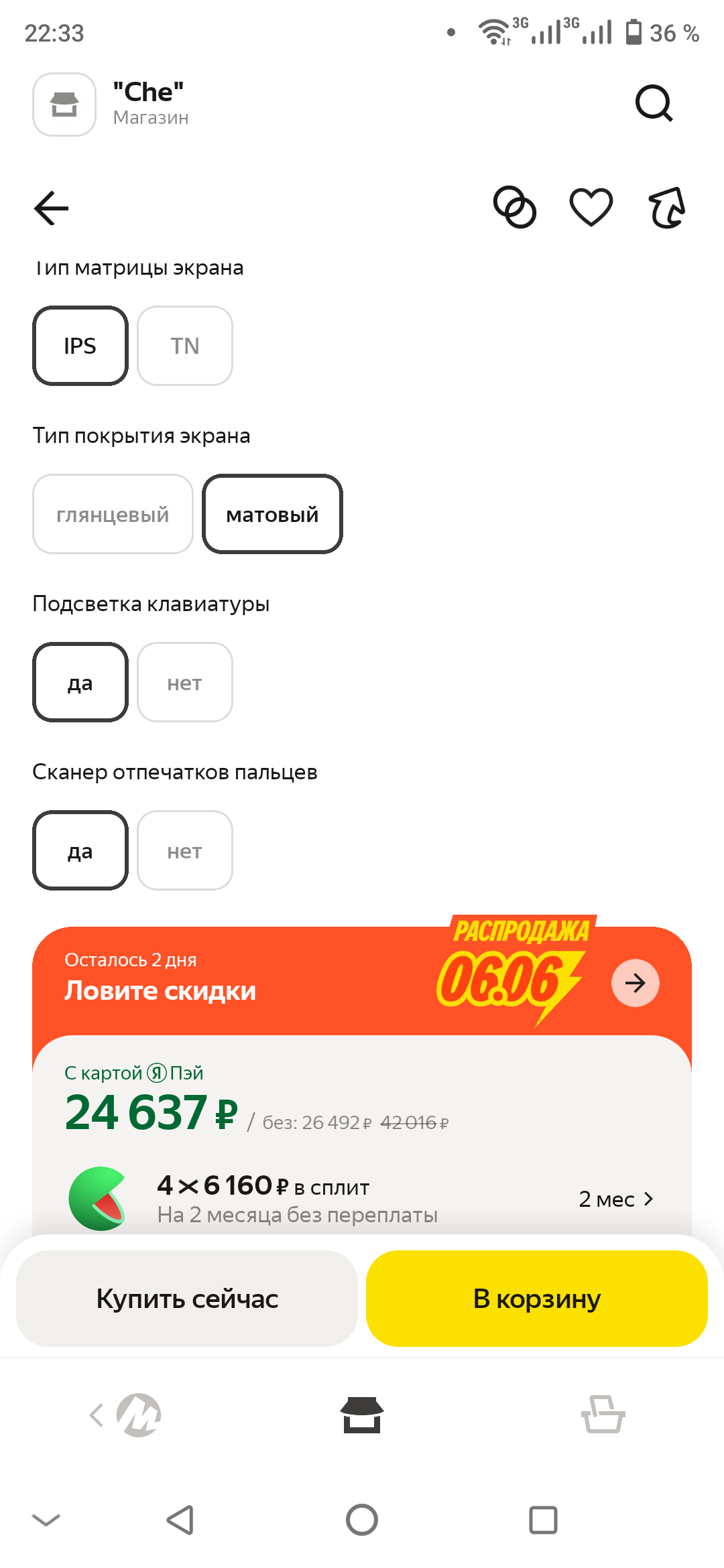Viewport: 724px width, 1568px height.
Task: Select нет for Подсветка клавиатуры
Action: point(185,683)
